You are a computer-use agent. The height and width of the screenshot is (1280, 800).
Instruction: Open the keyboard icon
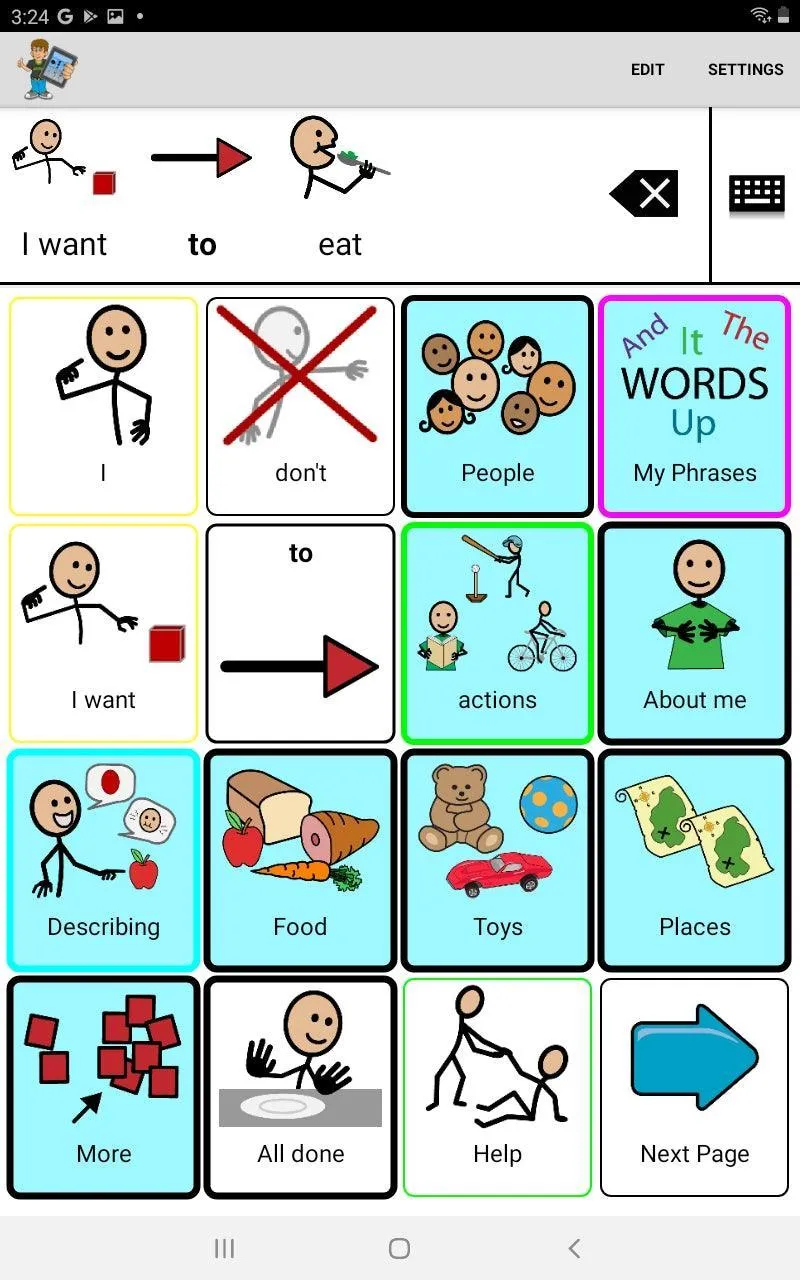756,193
